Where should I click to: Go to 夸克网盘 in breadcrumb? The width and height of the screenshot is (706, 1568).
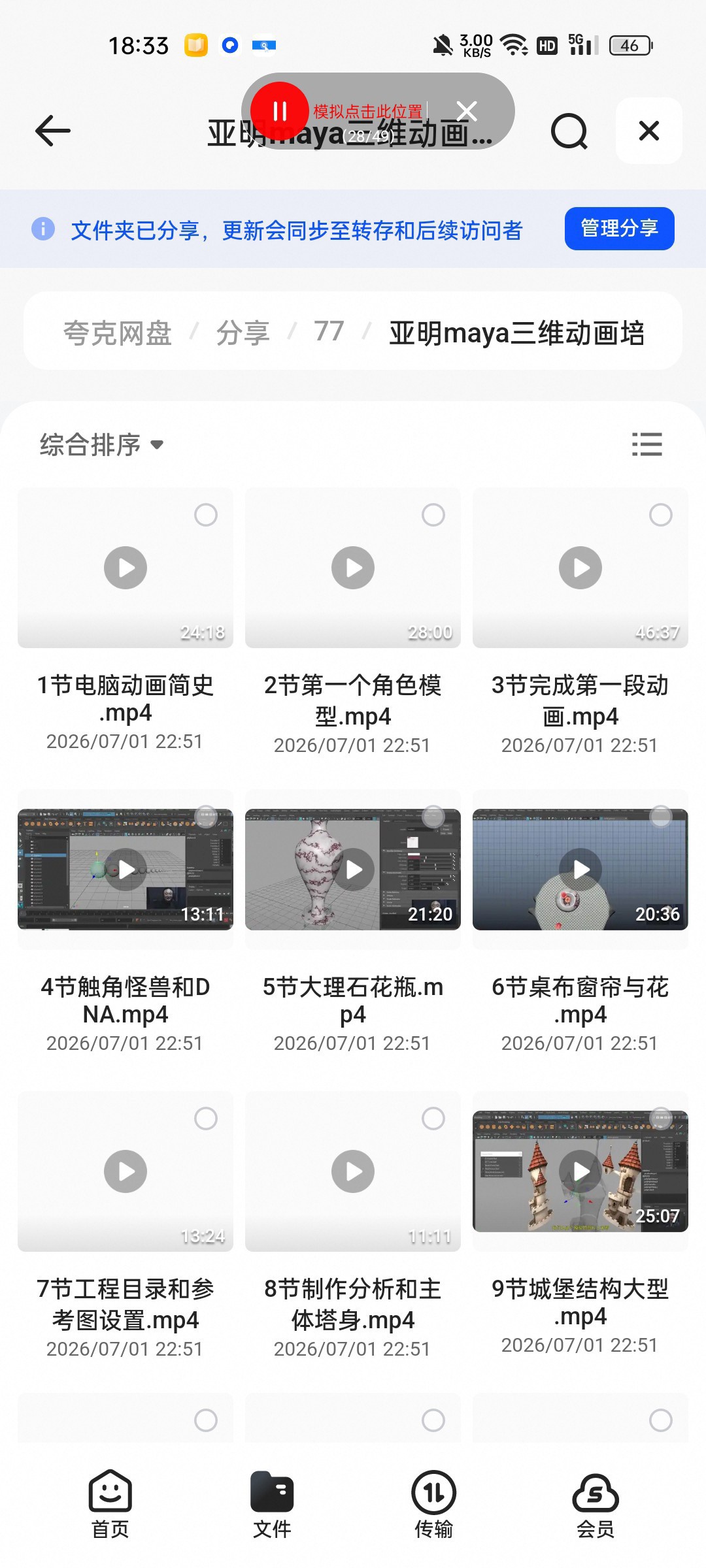point(118,333)
